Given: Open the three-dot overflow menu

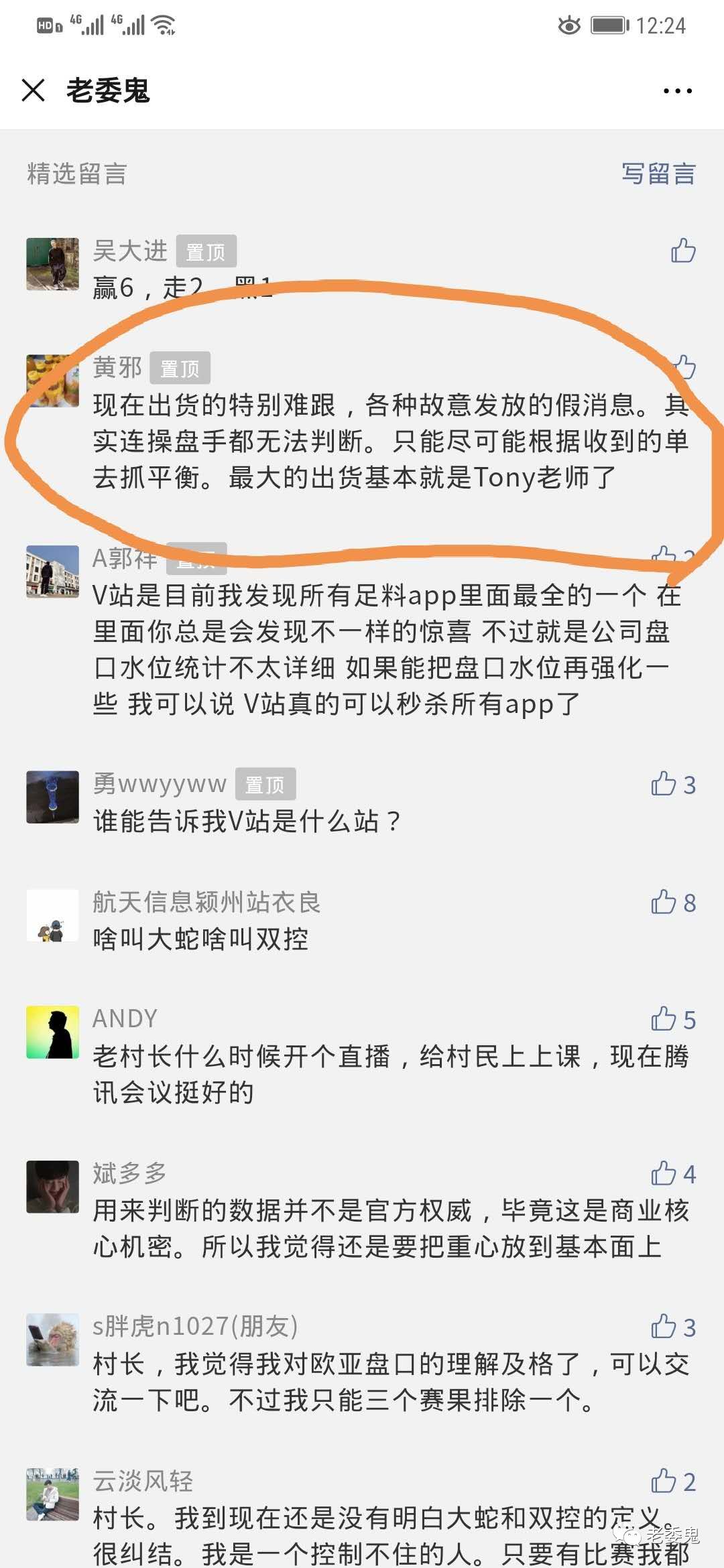Looking at the screenshot, I should (x=677, y=90).
